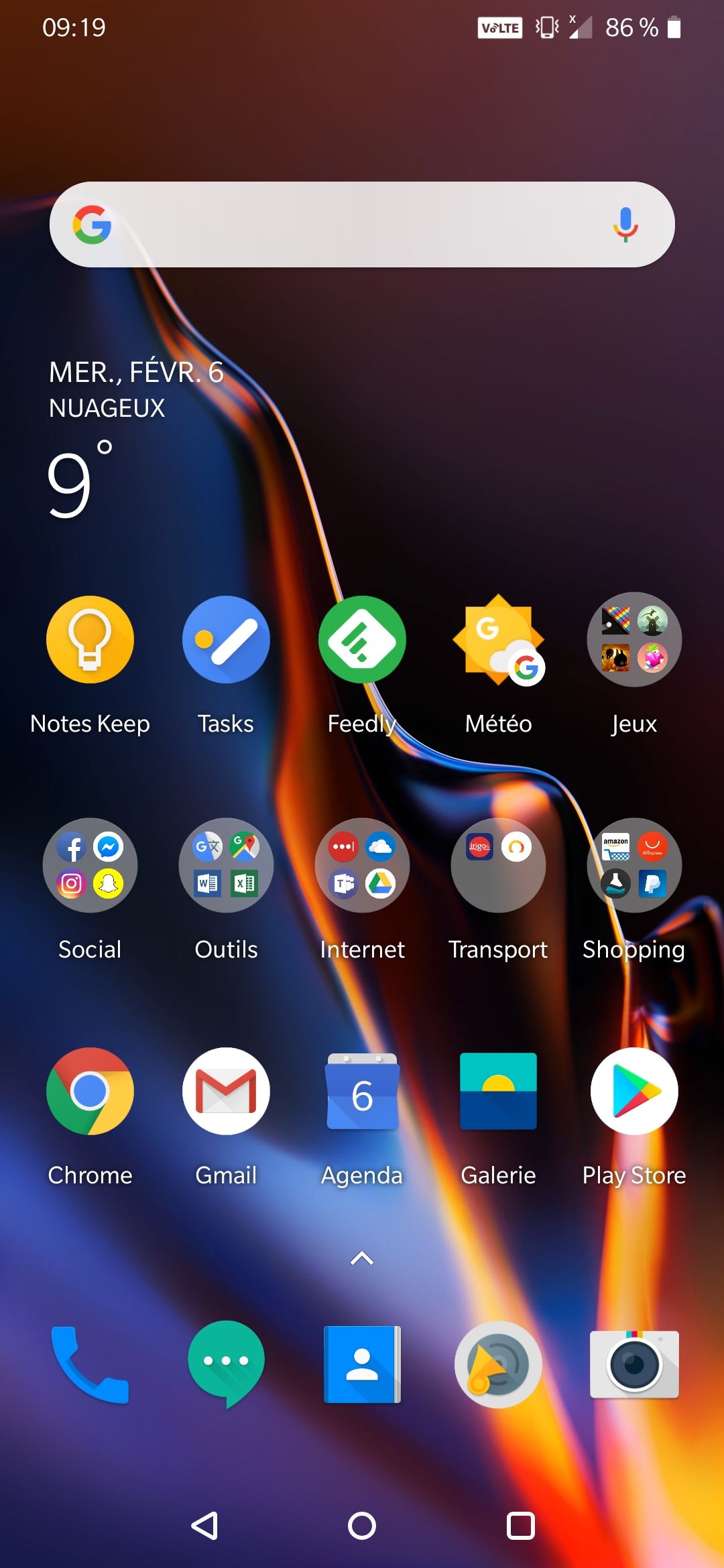Open the Internet folder
The width and height of the screenshot is (724, 1568).
click(362, 865)
